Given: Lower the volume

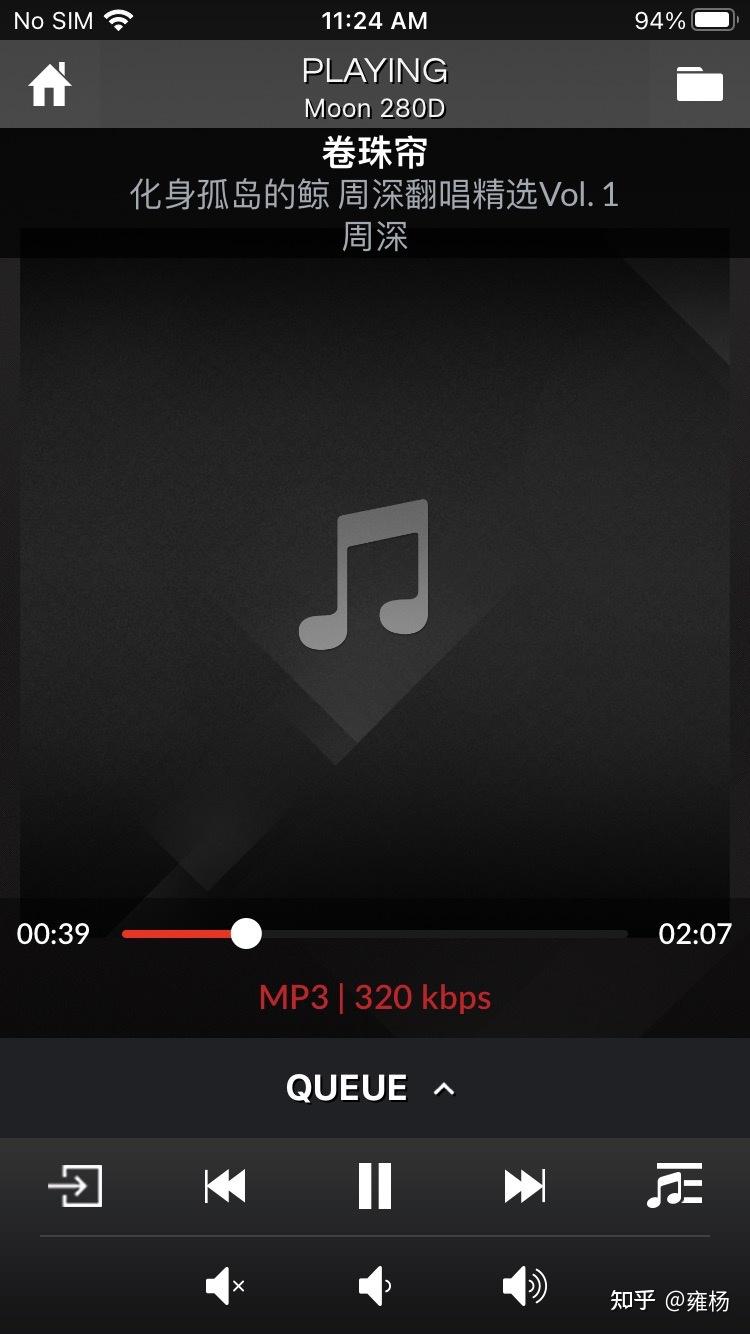Looking at the screenshot, I should pyautogui.click(x=375, y=1286).
